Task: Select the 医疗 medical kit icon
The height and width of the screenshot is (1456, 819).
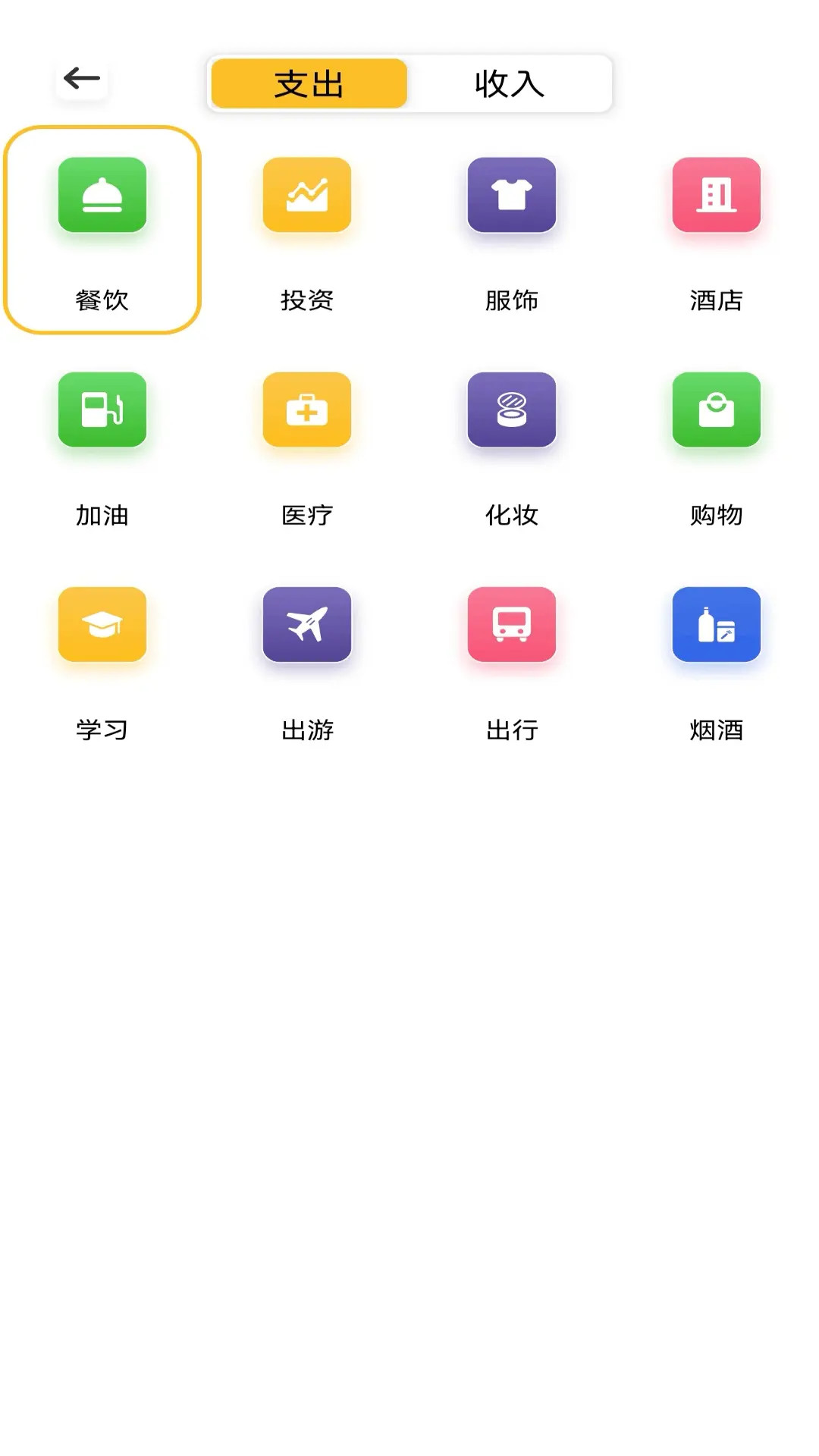Action: point(306,410)
